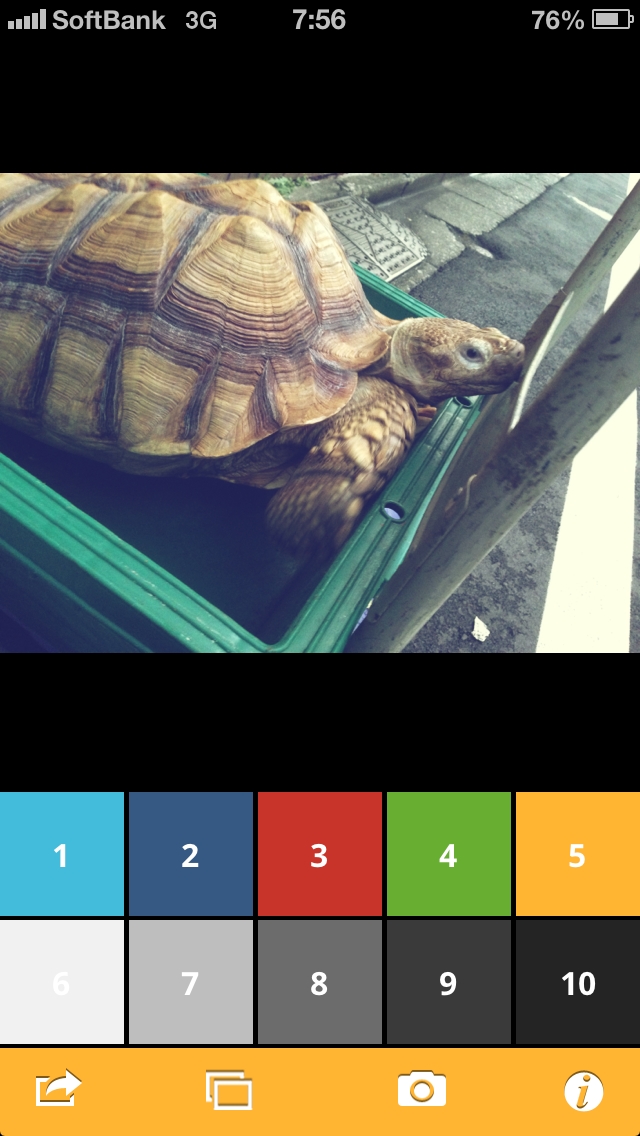Image resolution: width=640 pixels, height=1136 pixels.
Task: Choose red filter 3
Action: point(319,854)
